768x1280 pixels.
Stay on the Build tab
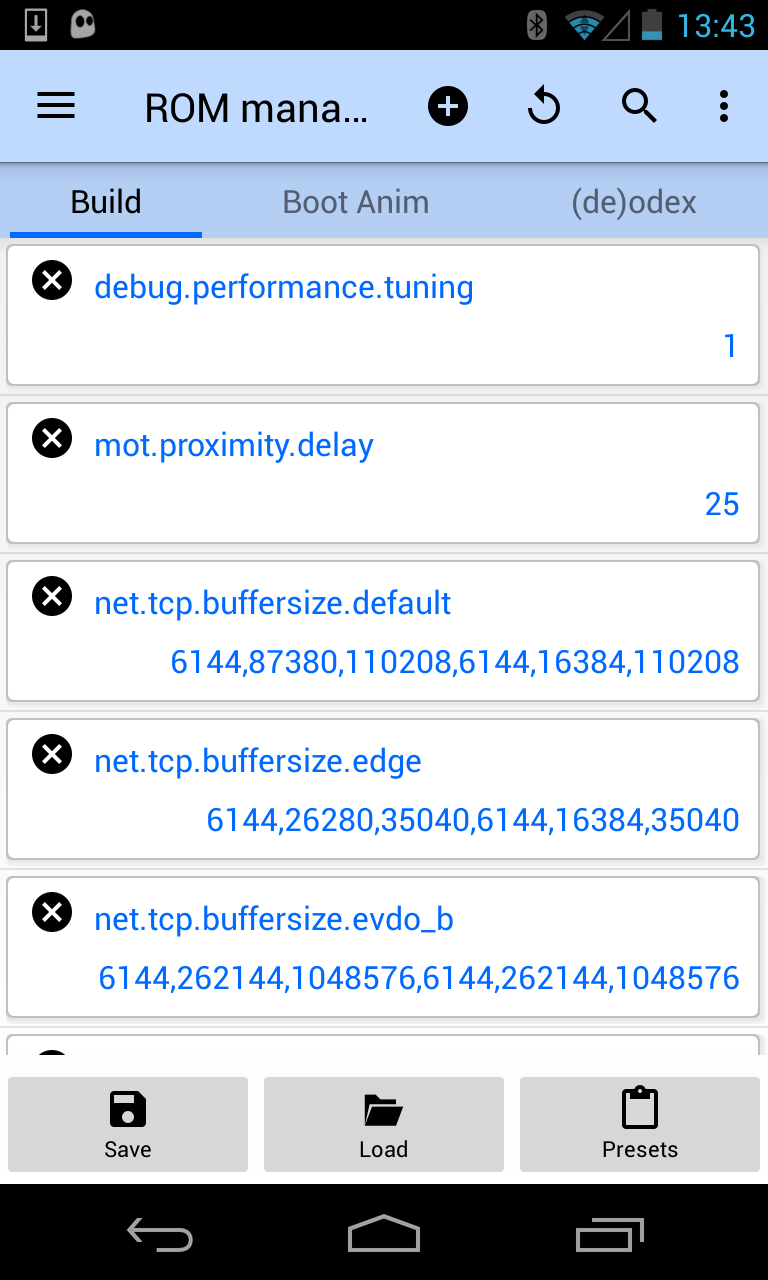(104, 201)
